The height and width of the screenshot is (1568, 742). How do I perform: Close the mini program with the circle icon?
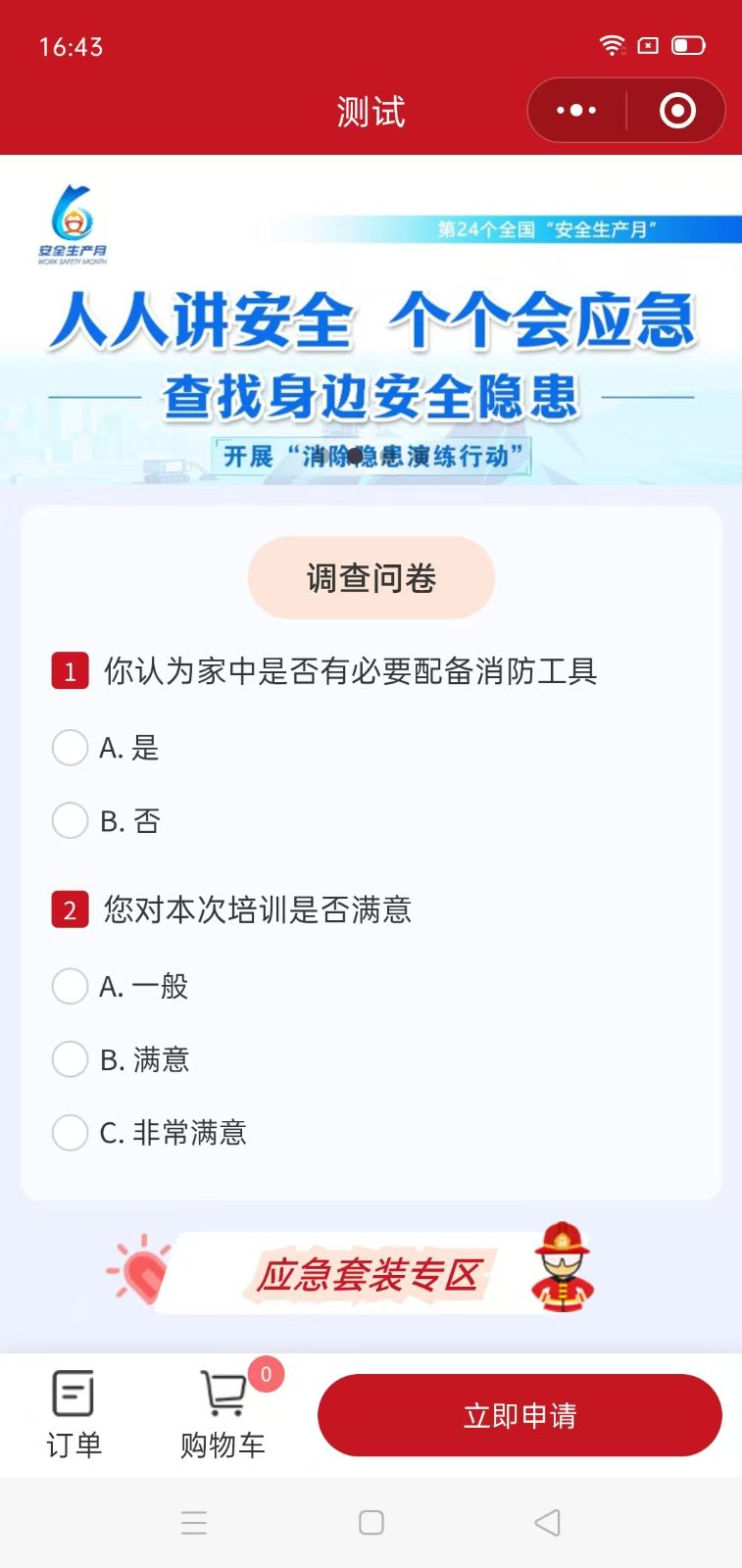point(677,111)
